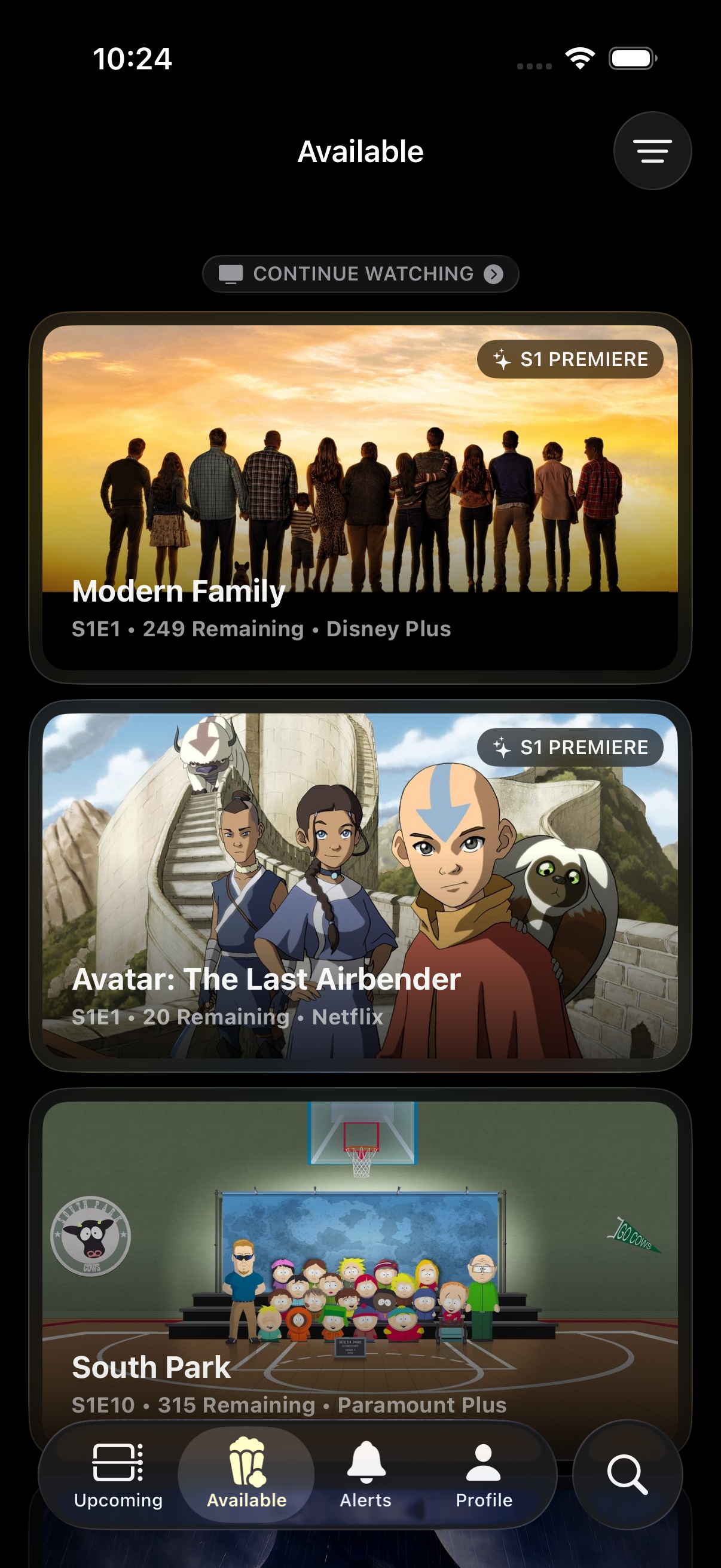
Task: Select Avatar: The Last Airbender card
Action: coord(360,885)
